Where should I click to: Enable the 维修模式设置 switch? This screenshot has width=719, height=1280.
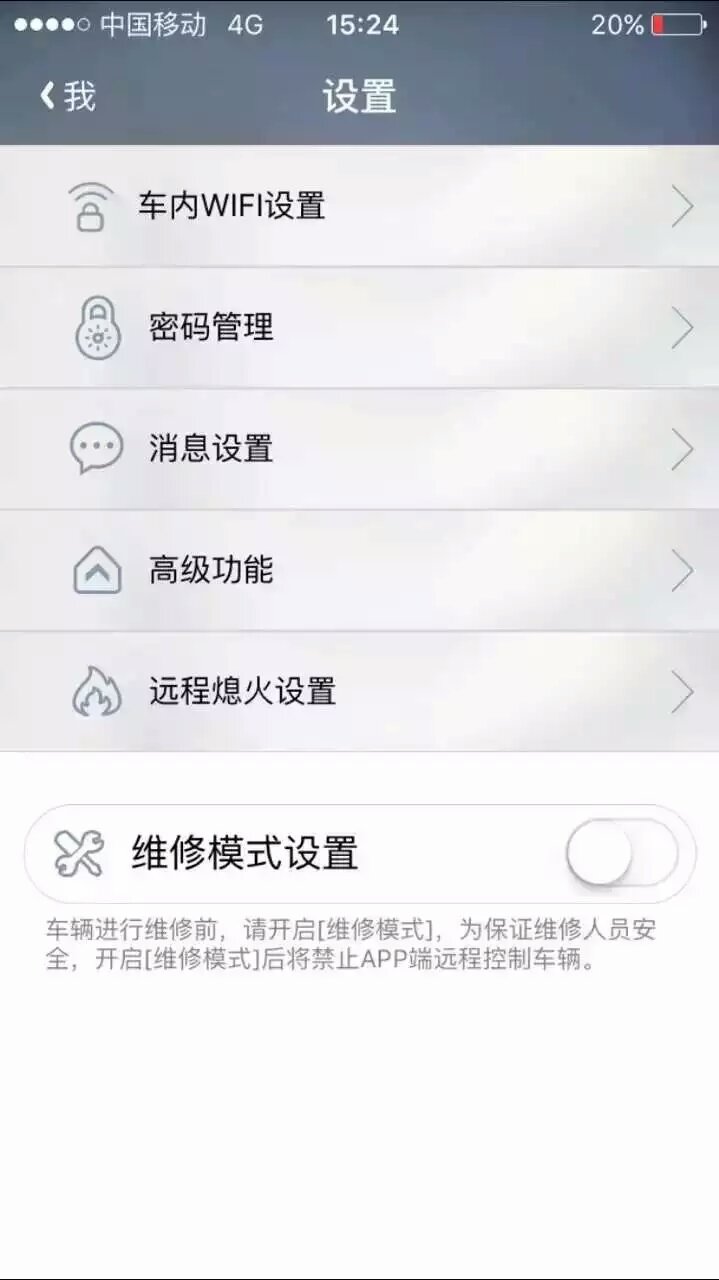621,854
